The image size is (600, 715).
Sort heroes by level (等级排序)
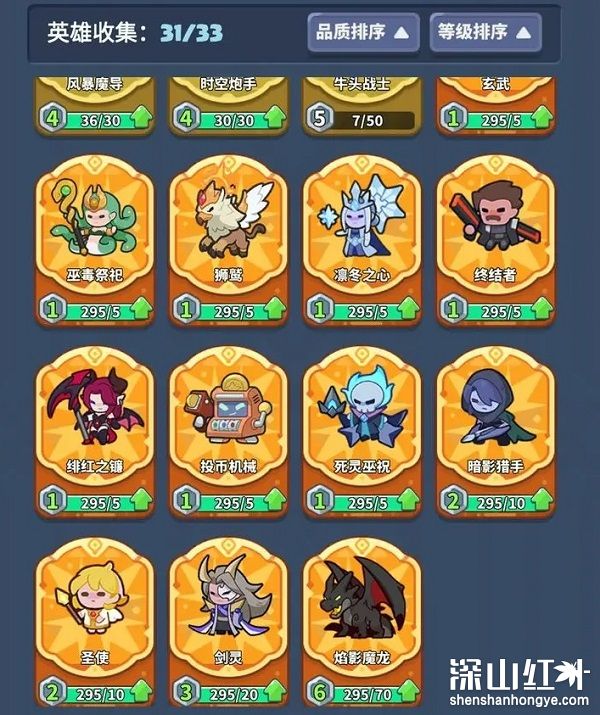(485, 32)
